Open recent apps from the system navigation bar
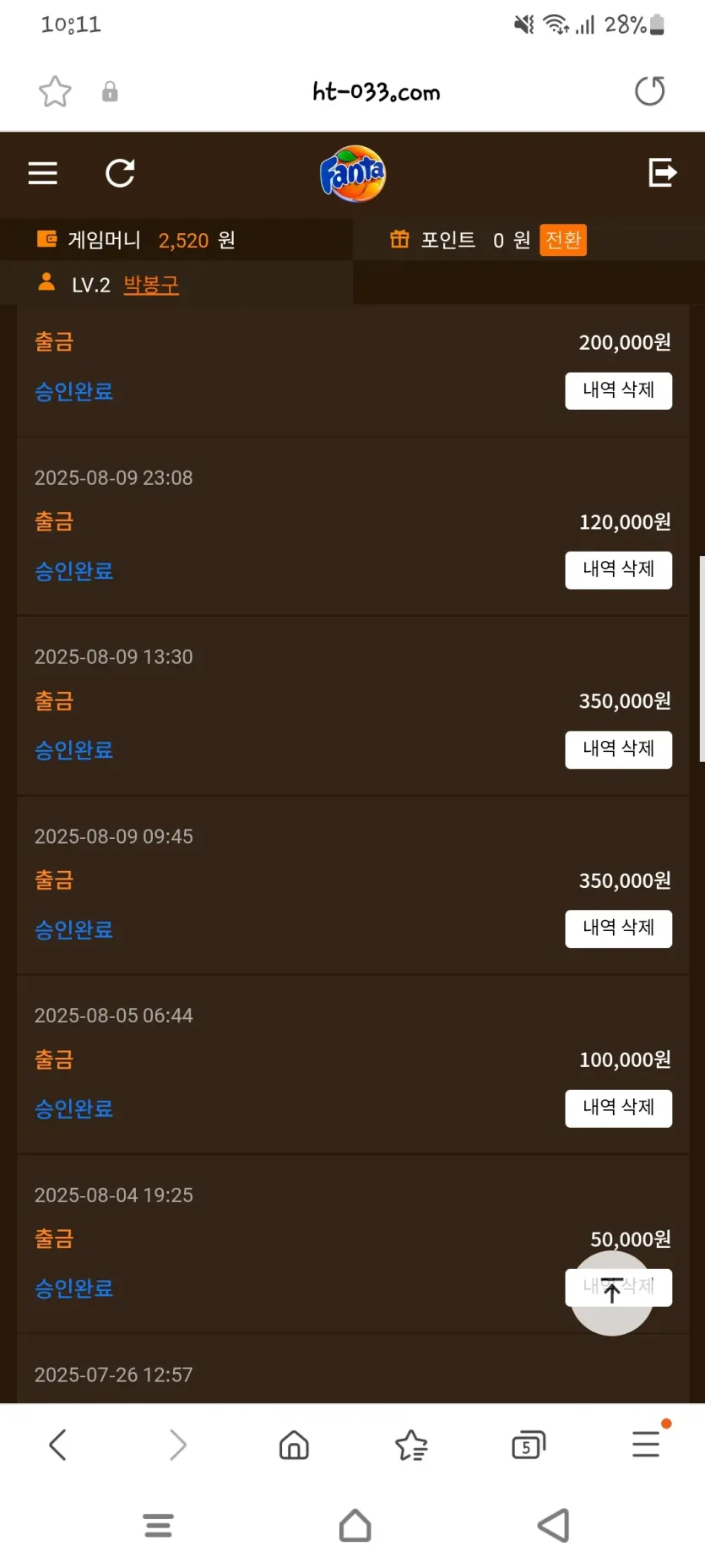Screen dimensions: 705x1568 (x=158, y=1526)
